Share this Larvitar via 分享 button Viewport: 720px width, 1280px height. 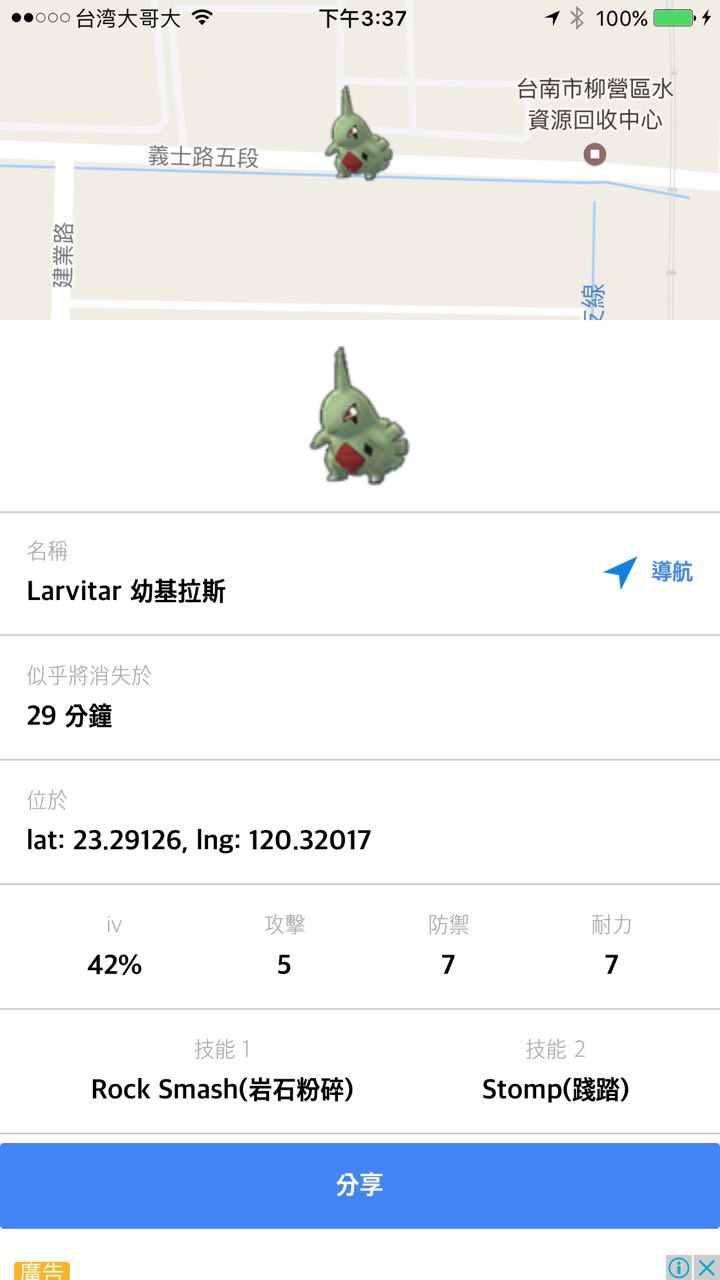[360, 1185]
